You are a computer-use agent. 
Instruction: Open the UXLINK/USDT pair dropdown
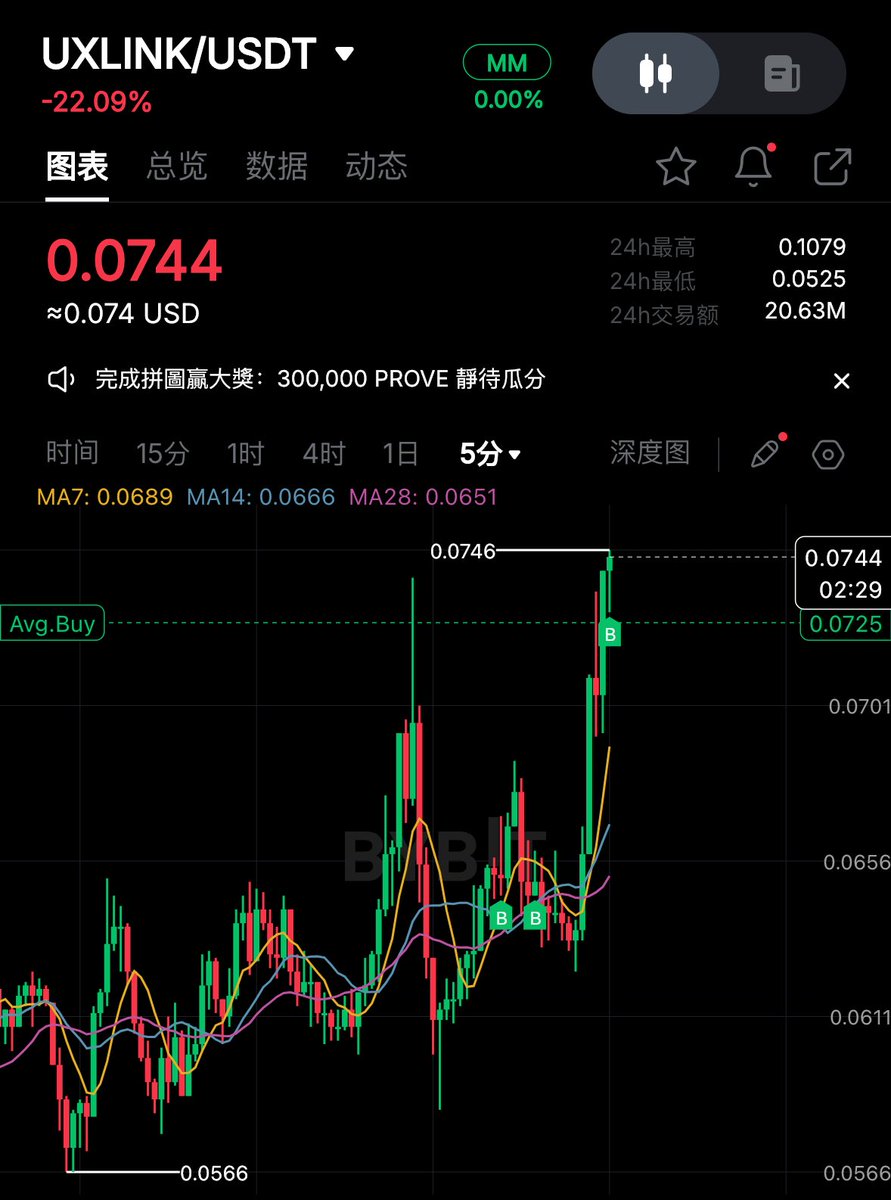344,54
